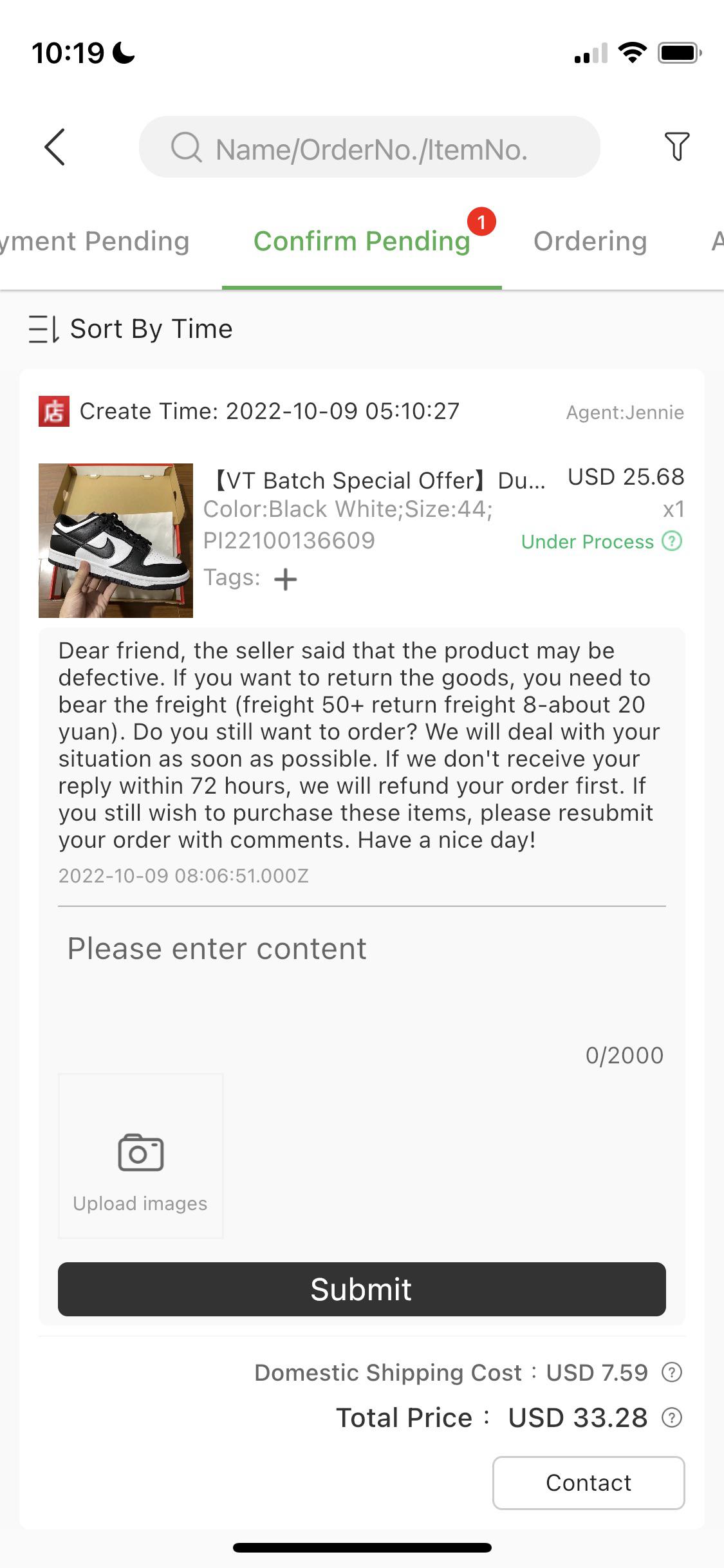724x1568 pixels.
Task: Open the filter funnel icon
Action: tap(676, 147)
